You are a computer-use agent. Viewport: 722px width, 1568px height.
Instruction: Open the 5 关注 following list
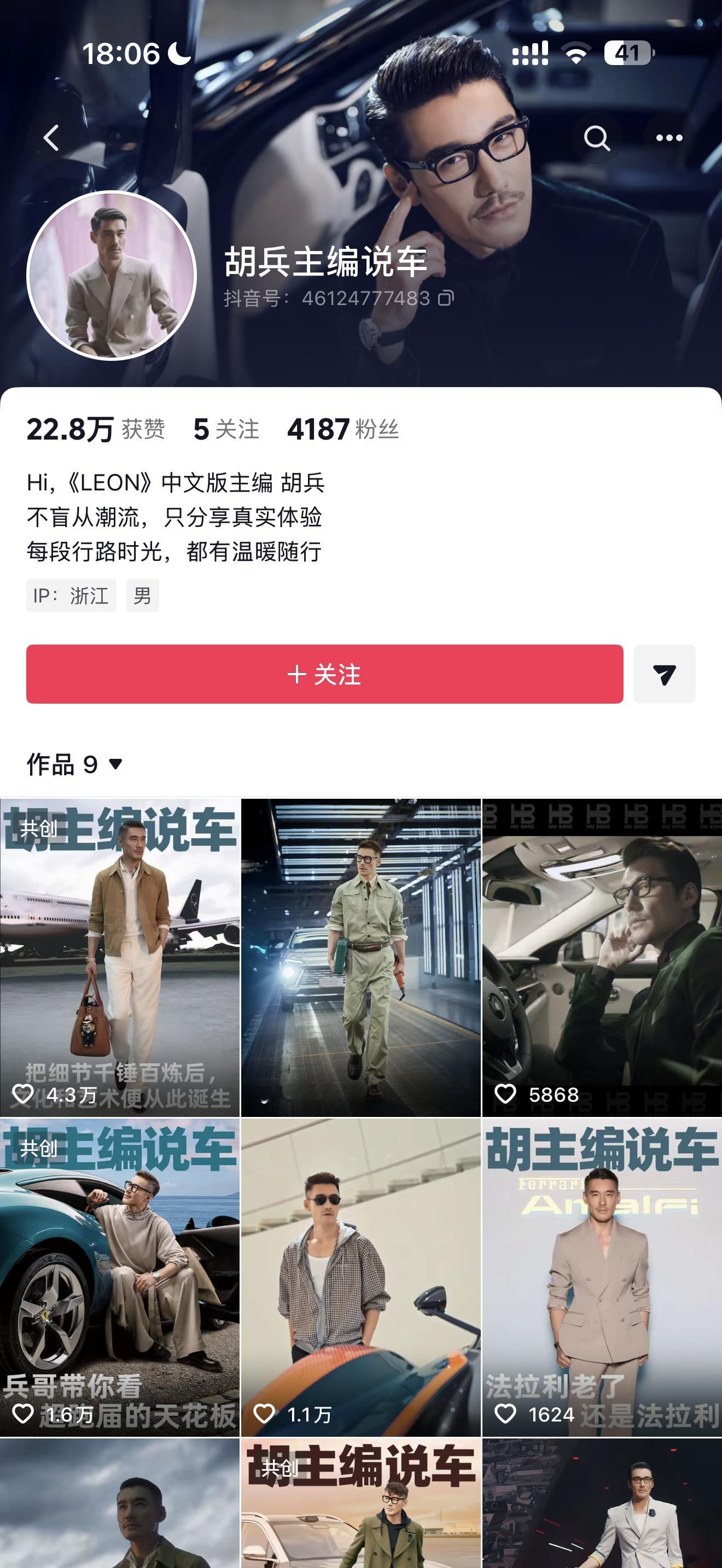224,430
